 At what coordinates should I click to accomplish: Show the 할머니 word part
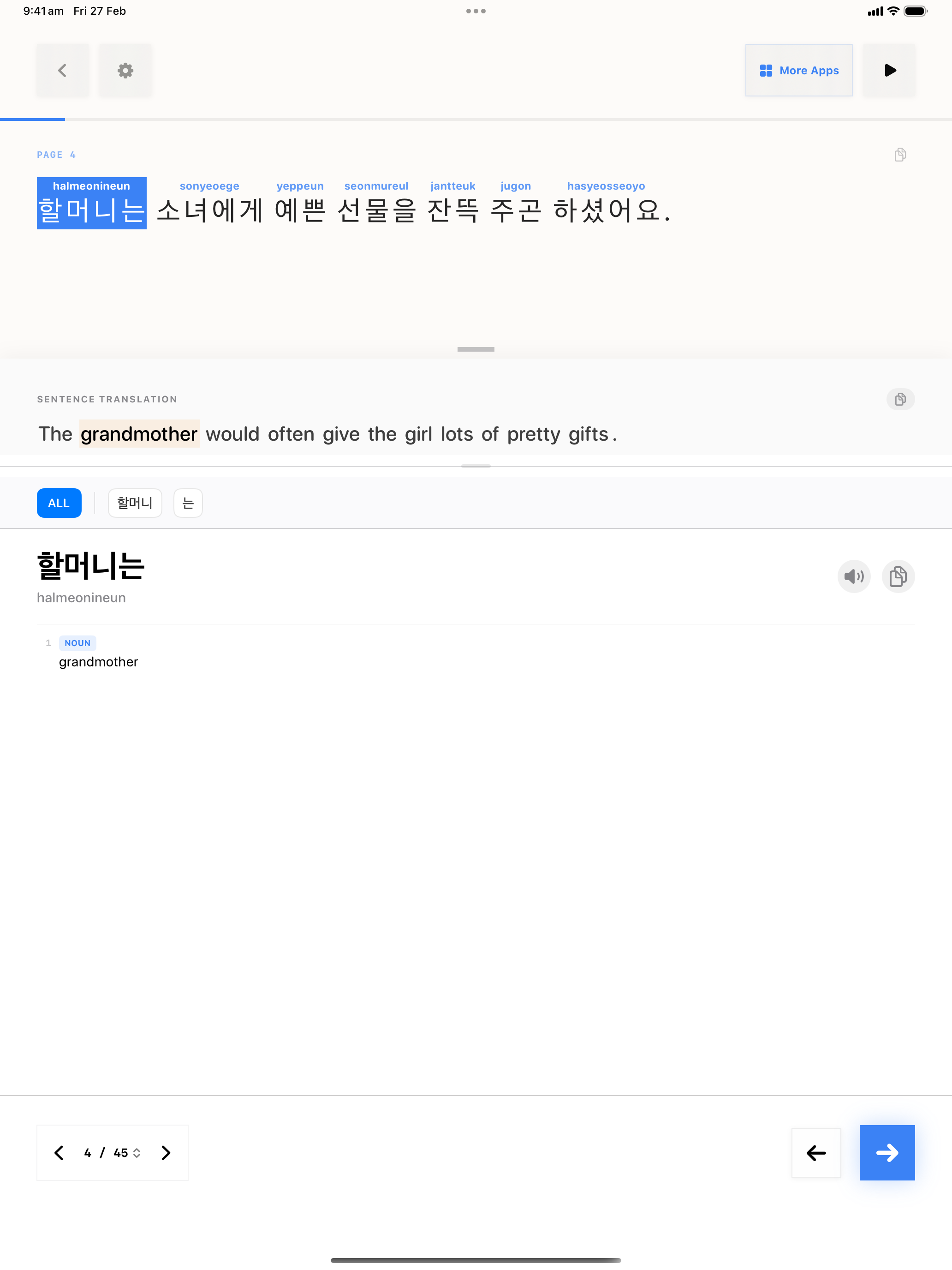click(135, 503)
